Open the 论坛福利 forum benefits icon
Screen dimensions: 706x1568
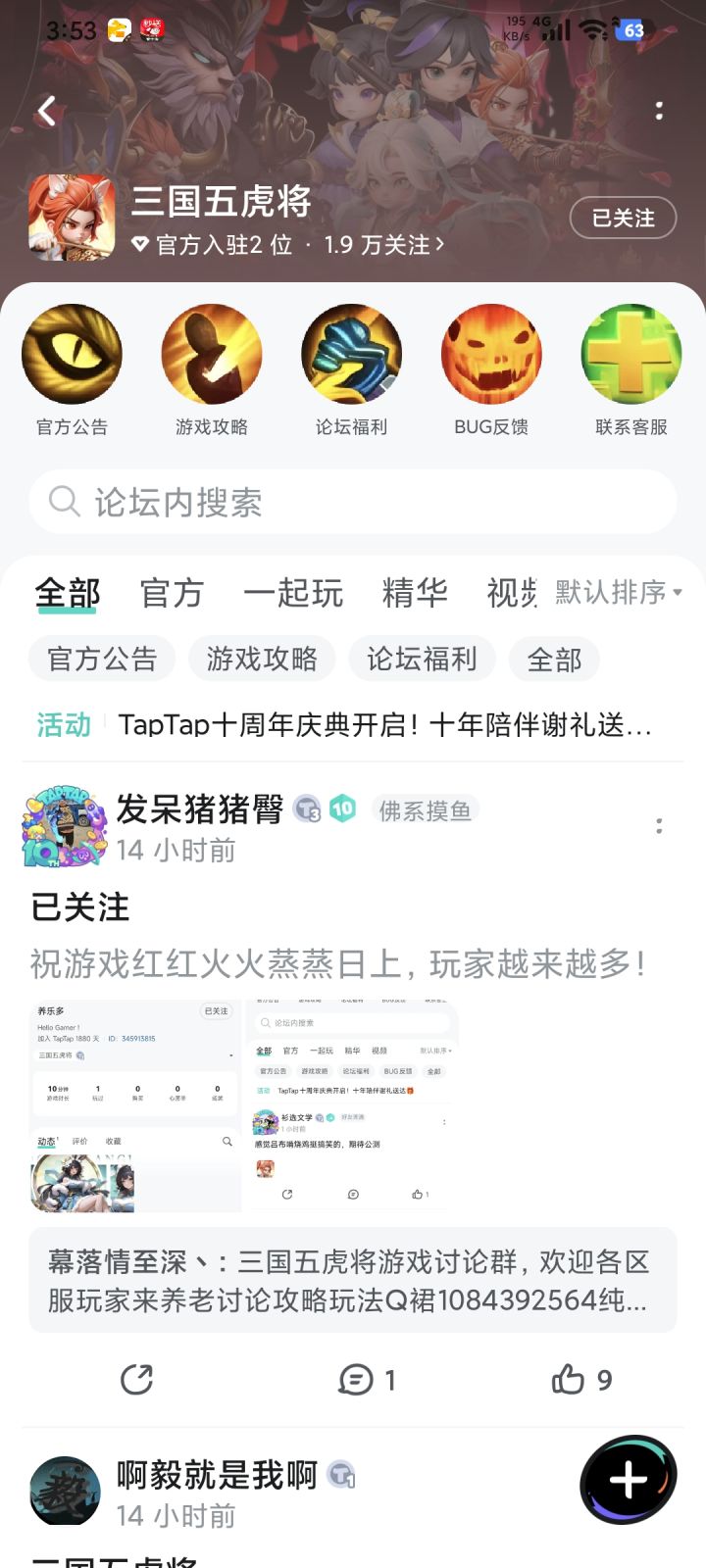(352, 359)
